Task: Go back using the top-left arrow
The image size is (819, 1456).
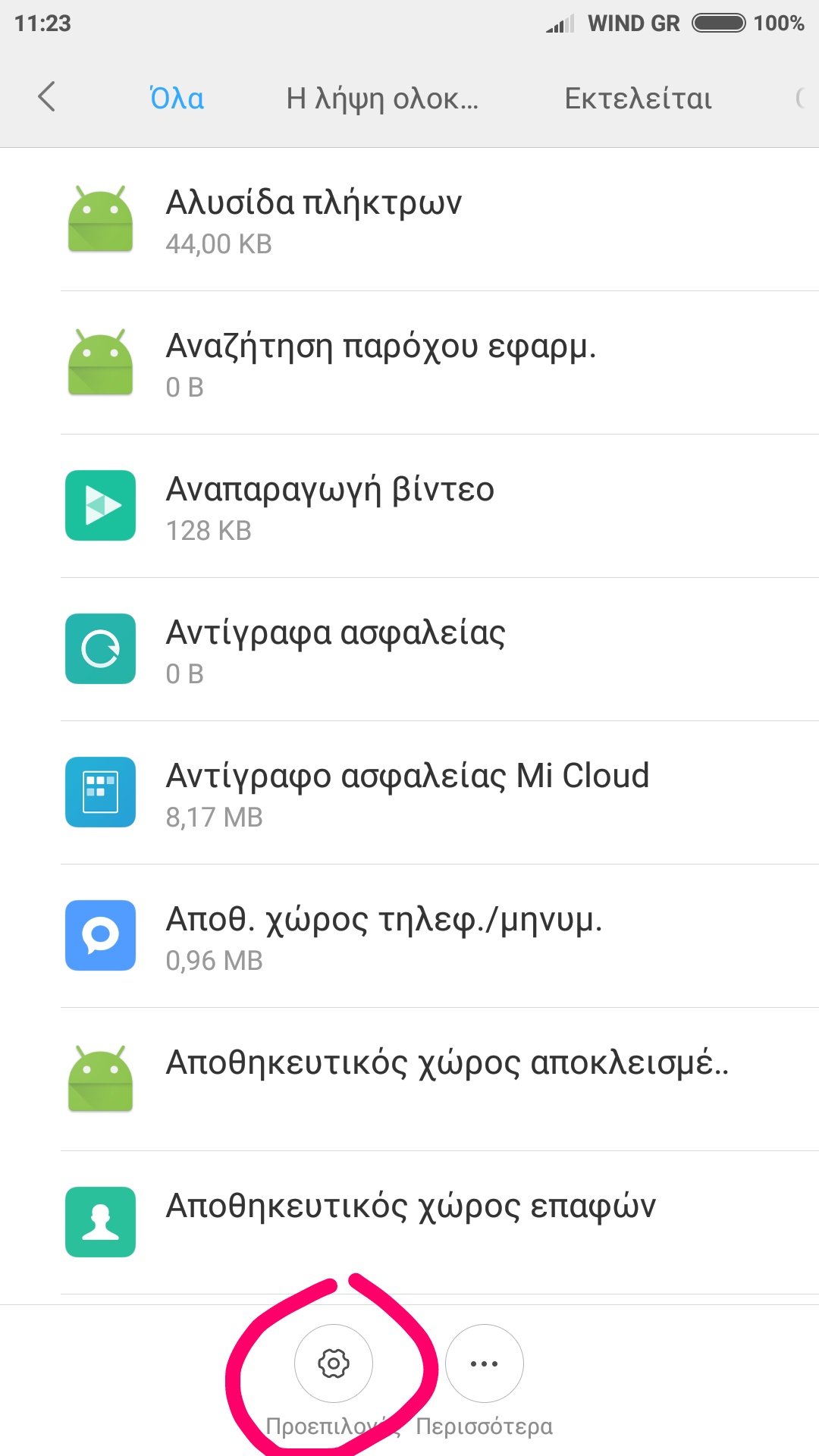Action: click(47, 97)
